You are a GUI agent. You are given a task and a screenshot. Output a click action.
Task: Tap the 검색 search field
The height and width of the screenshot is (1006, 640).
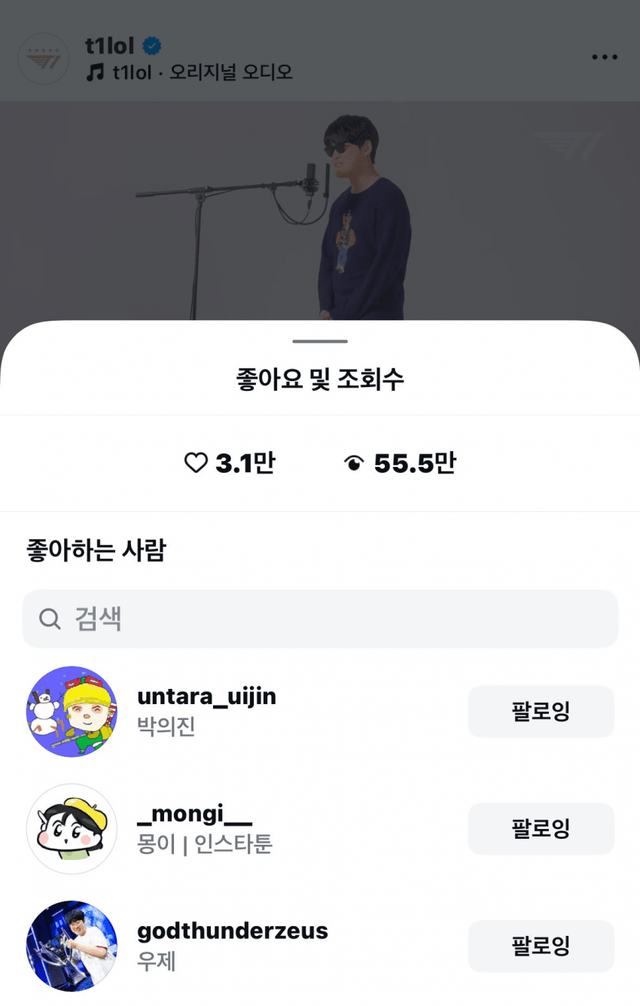(x=320, y=618)
